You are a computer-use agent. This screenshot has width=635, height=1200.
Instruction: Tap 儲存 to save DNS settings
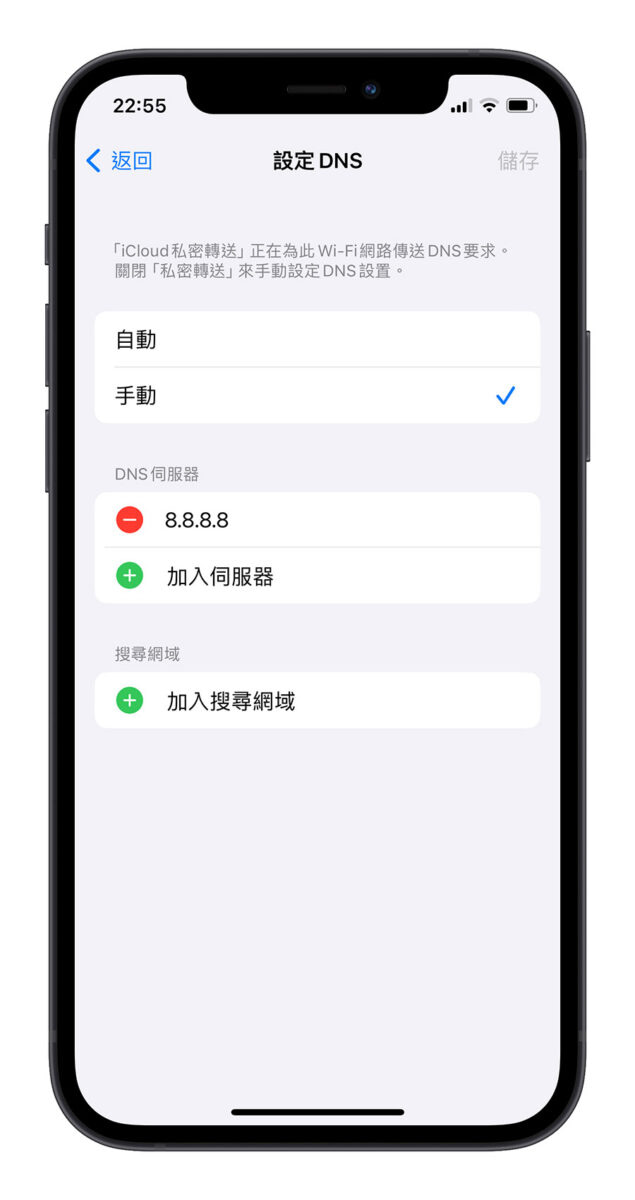pyautogui.click(x=518, y=161)
